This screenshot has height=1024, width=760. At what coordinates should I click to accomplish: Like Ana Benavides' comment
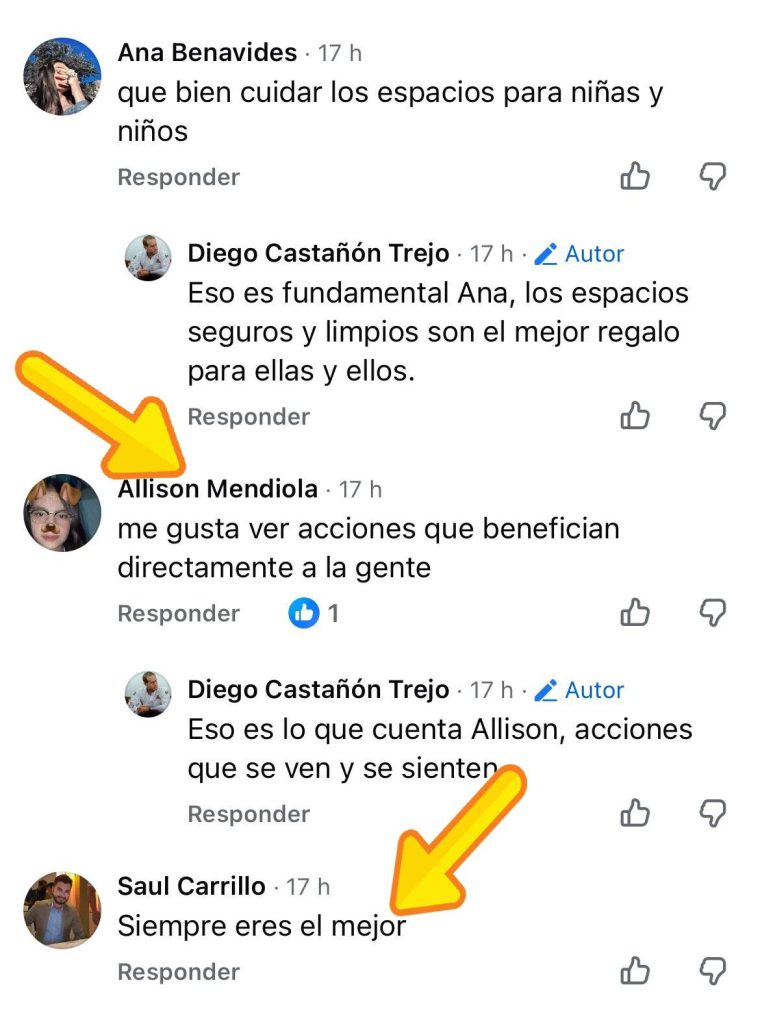635,177
